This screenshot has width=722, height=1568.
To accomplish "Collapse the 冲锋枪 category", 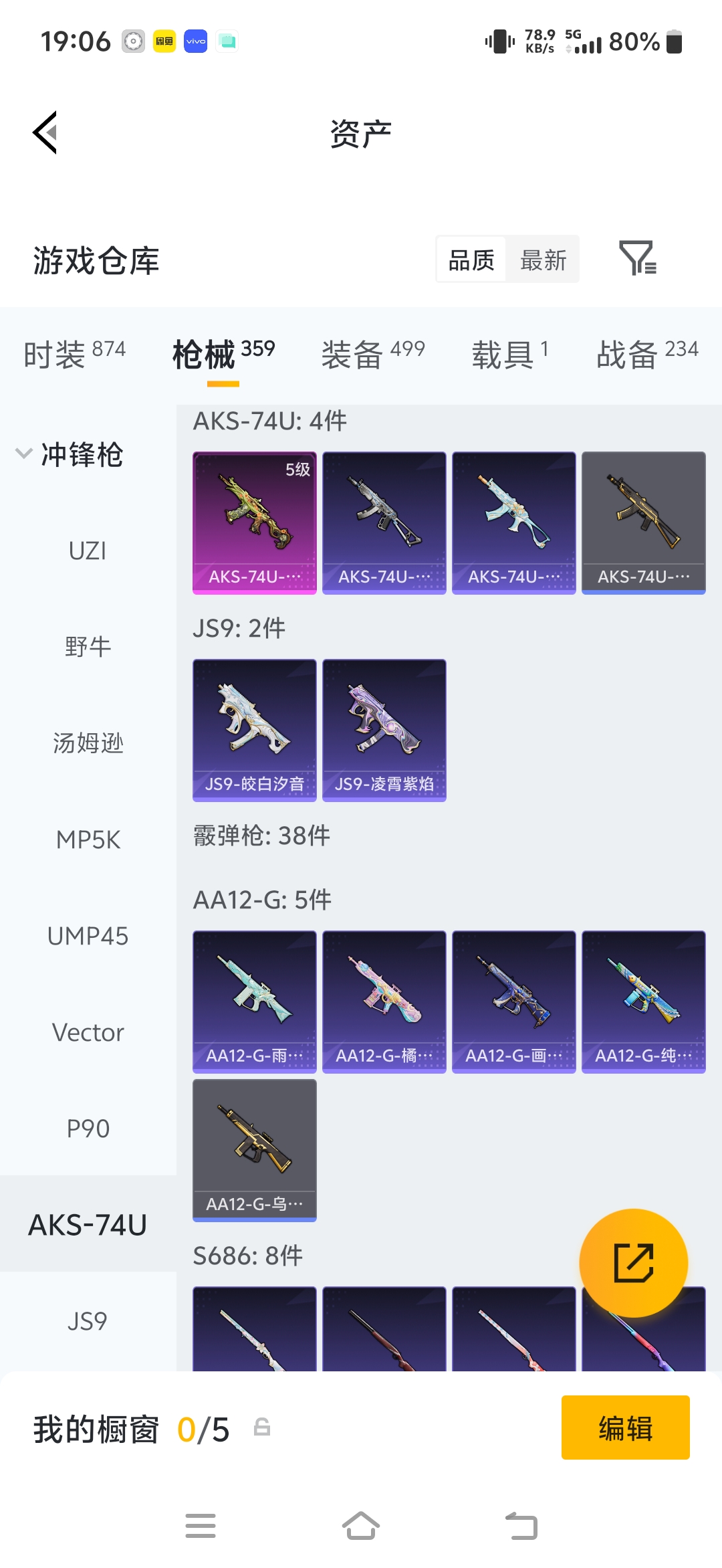I will point(70,454).
